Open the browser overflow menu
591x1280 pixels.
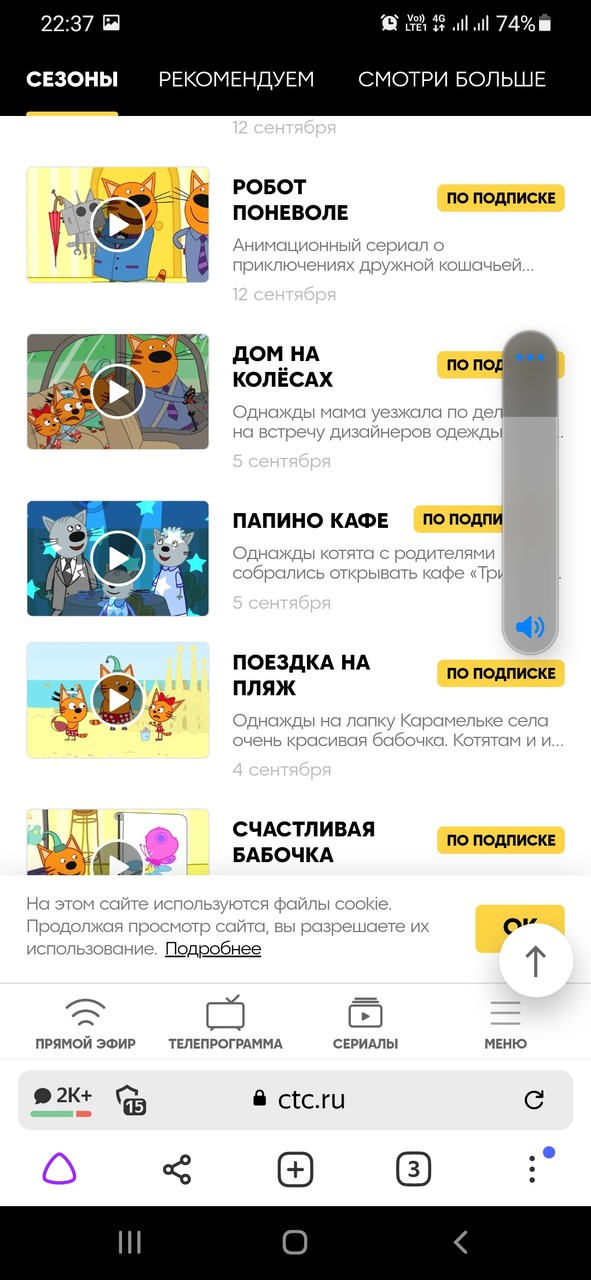[532, 1169]
